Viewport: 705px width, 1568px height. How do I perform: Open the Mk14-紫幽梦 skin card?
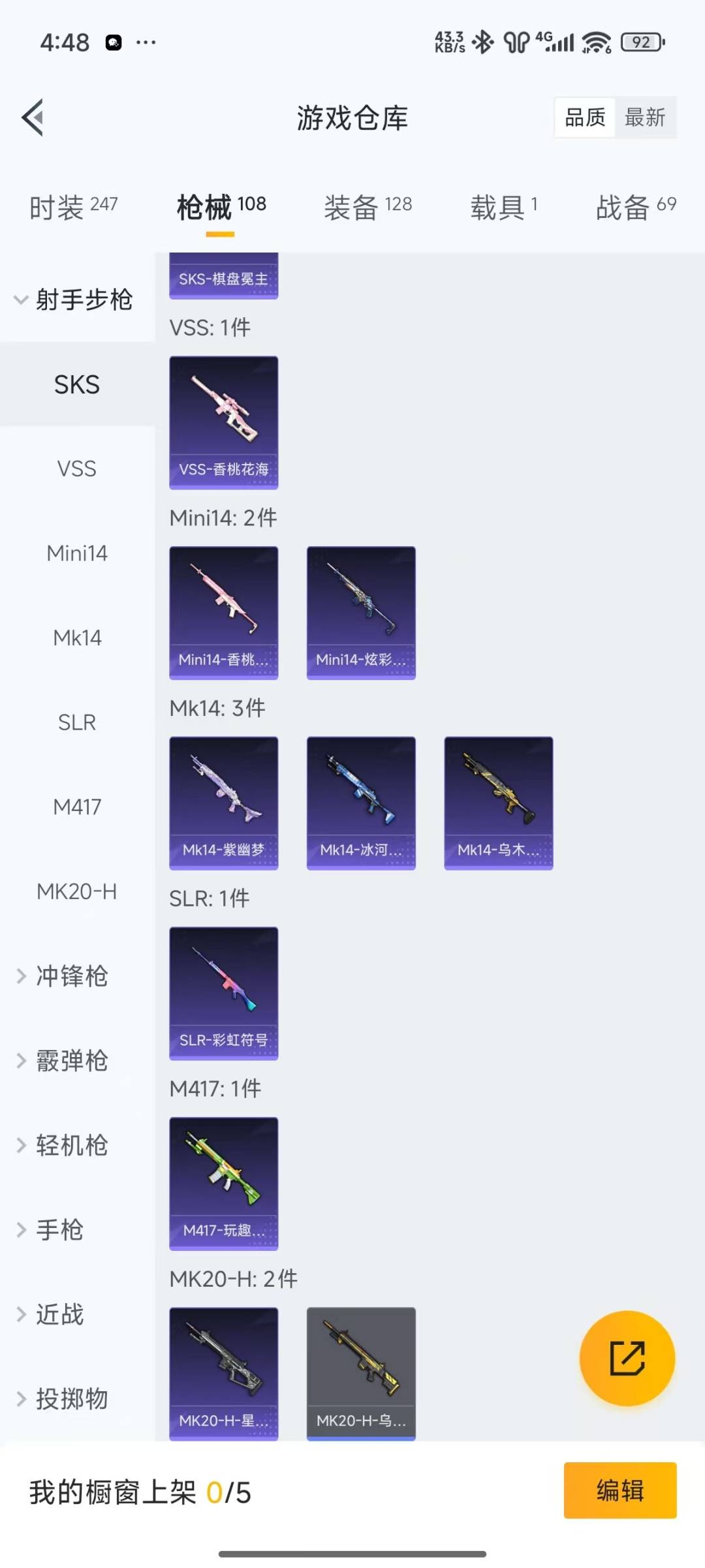click(224, 803)
